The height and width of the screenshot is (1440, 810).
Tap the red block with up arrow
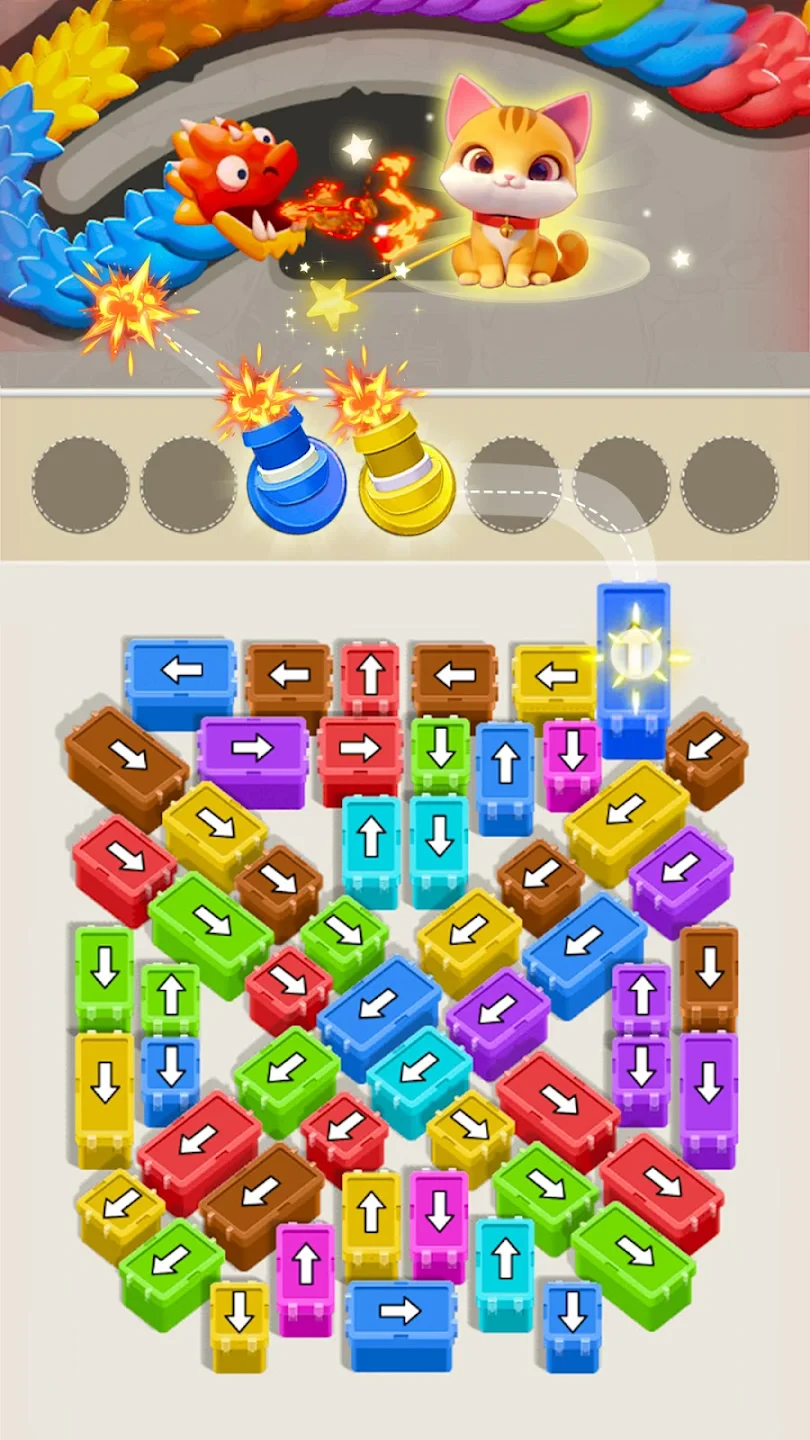point(370,676)
